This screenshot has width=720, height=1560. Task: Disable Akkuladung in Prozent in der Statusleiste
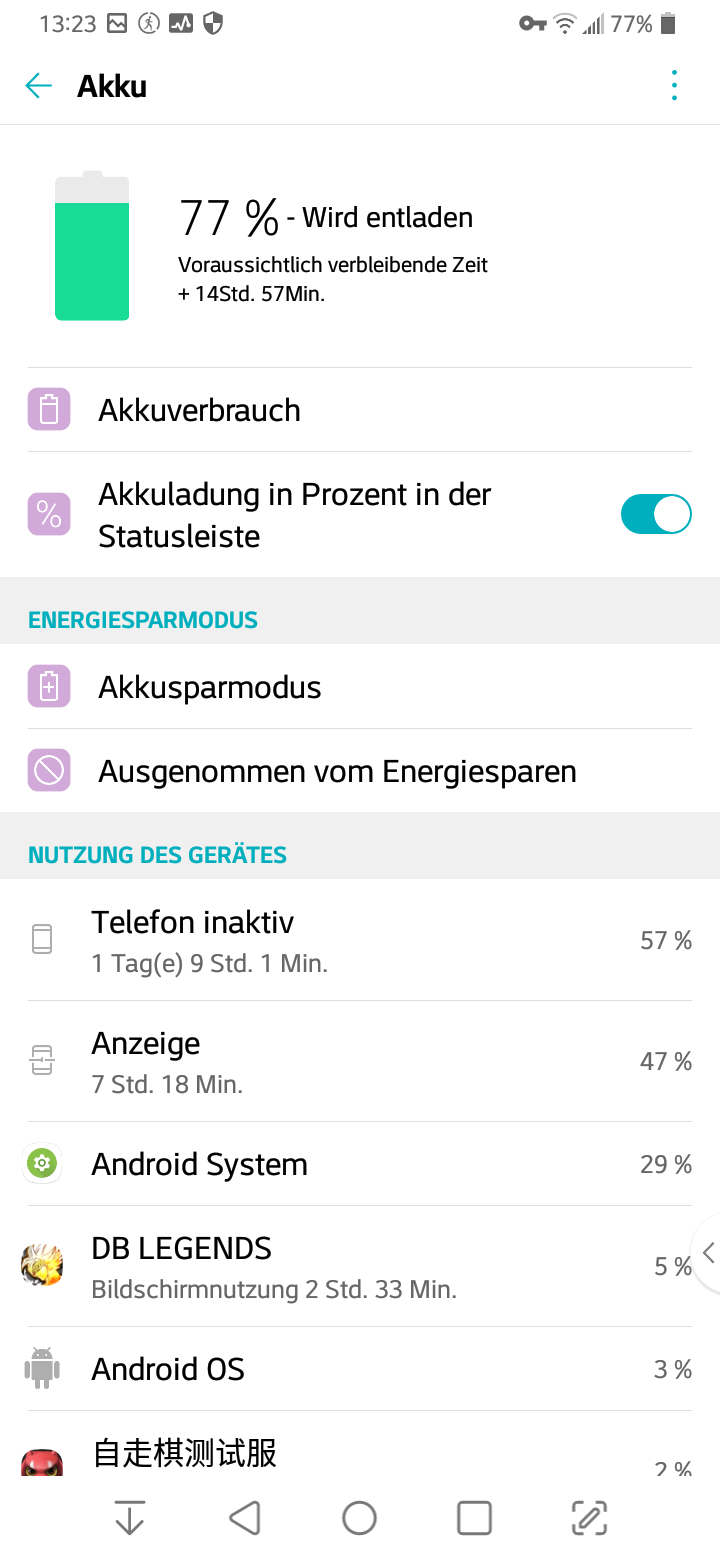click(656, 513)
